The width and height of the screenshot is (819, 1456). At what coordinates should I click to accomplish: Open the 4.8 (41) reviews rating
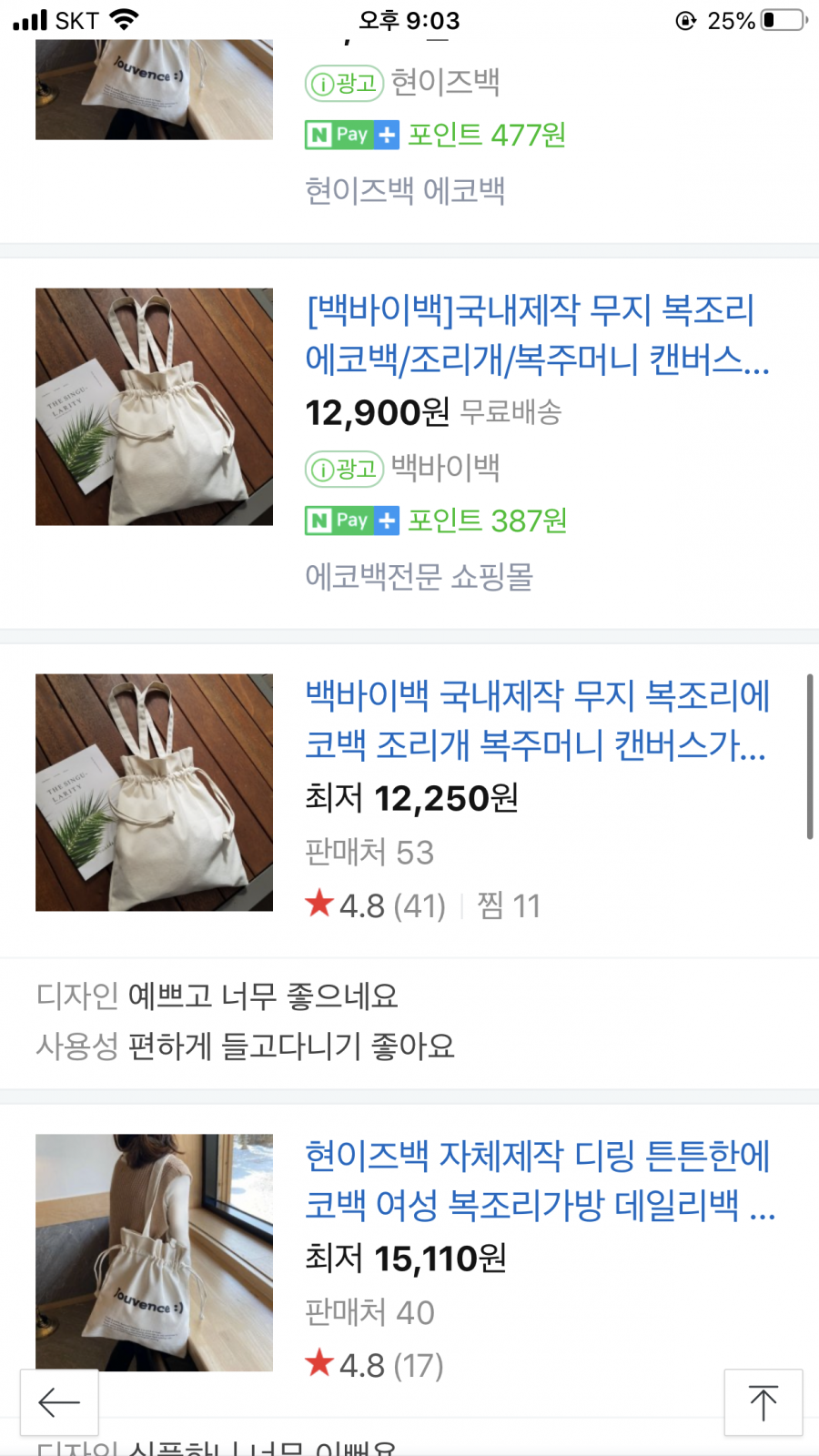click(375, 905)
